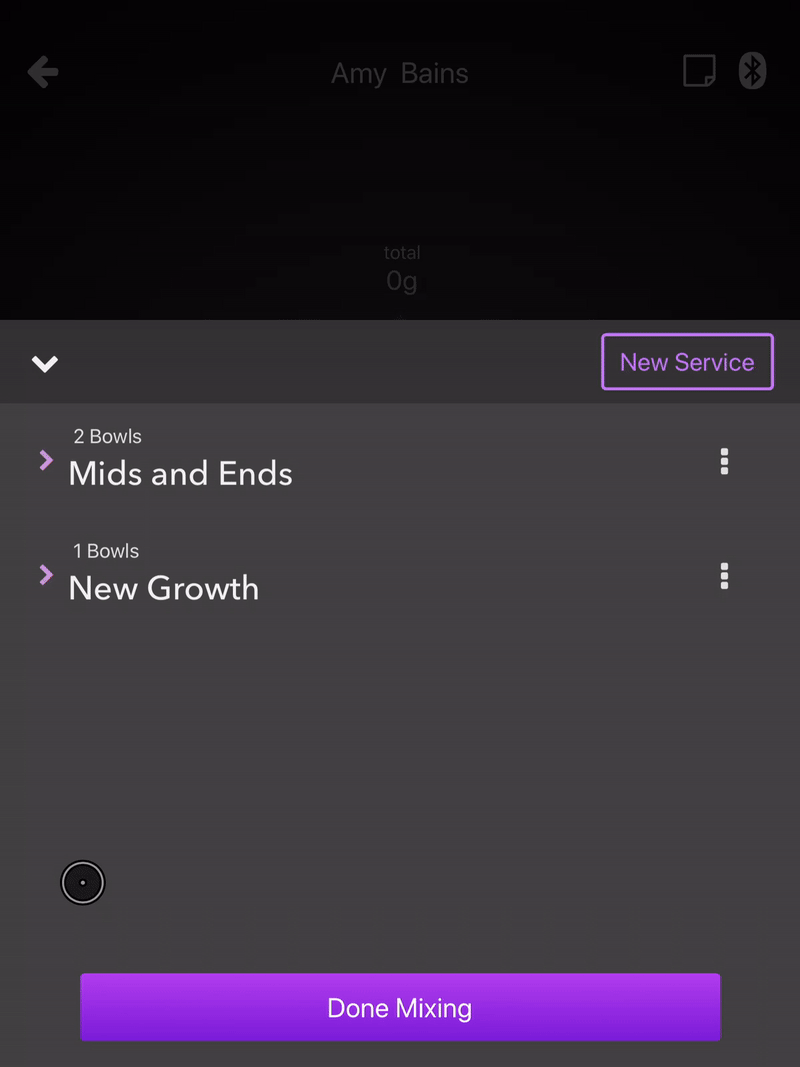The width and height of the screenshot is (800, 1067).
Task: Go back using the arrow
Action: (43, 72)
